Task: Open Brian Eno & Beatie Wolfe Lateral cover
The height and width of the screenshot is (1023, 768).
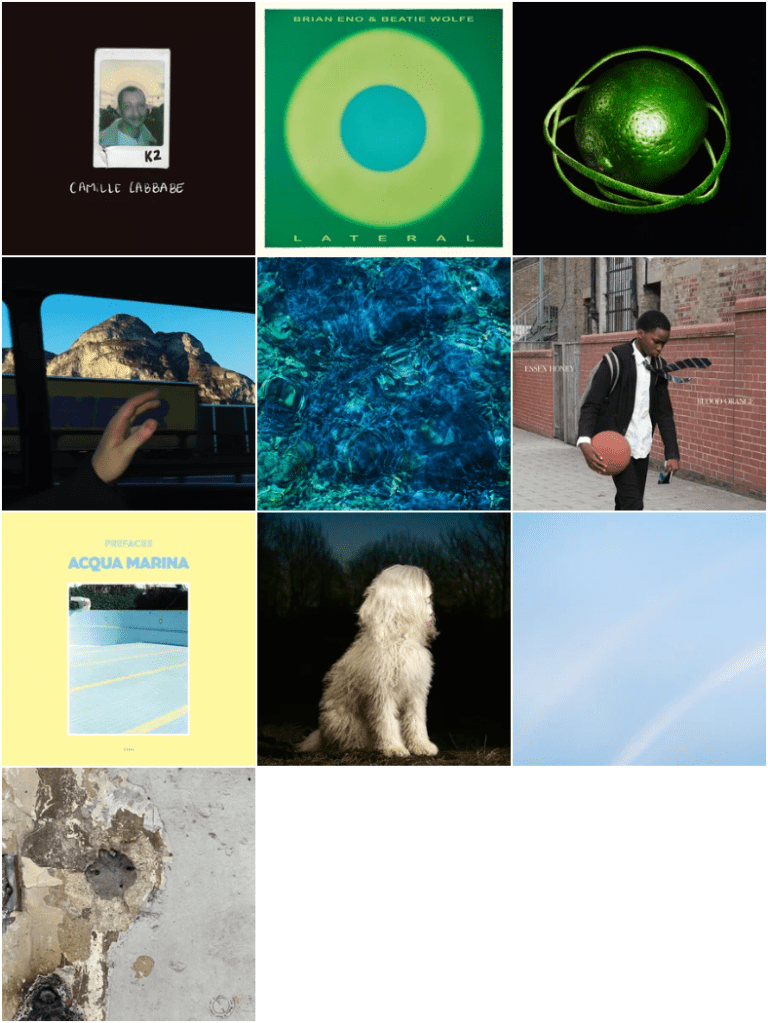Action: (x=384, y=128)
